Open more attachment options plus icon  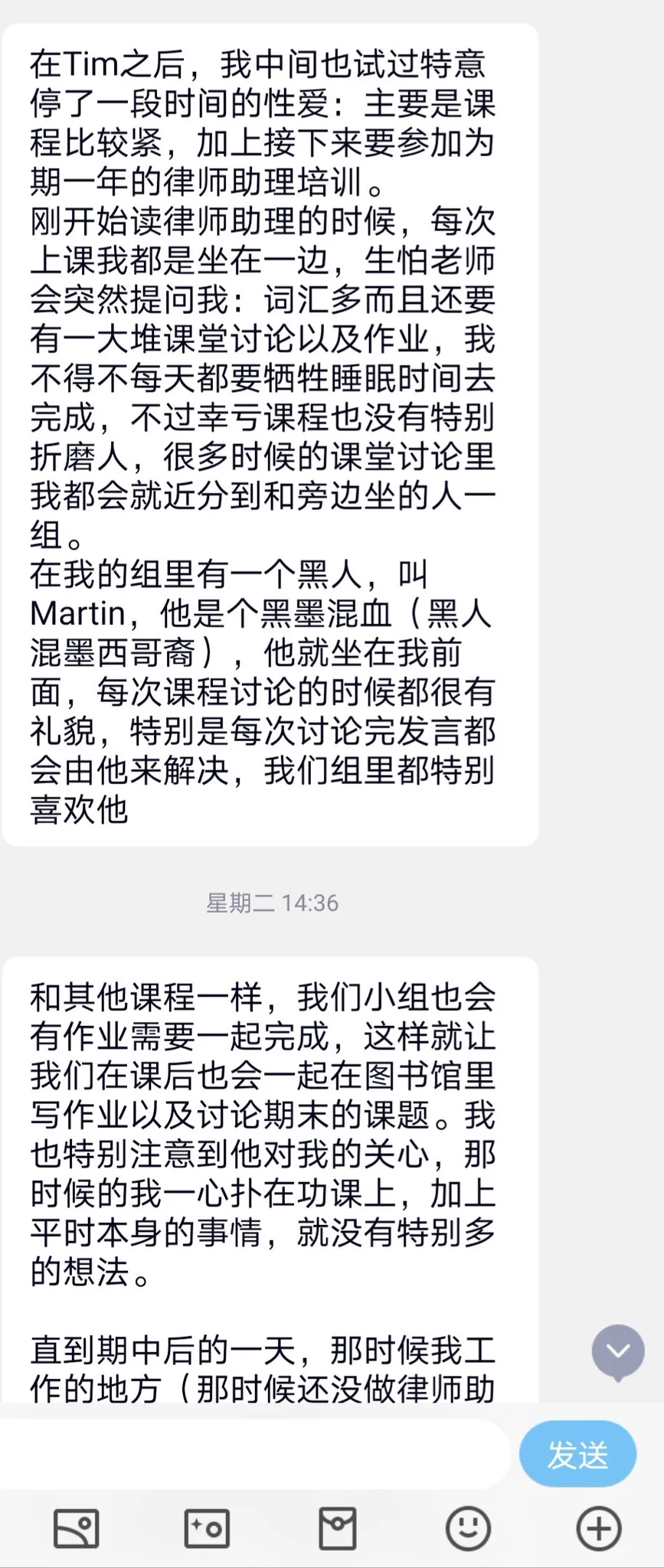[x=598, y=1528]
